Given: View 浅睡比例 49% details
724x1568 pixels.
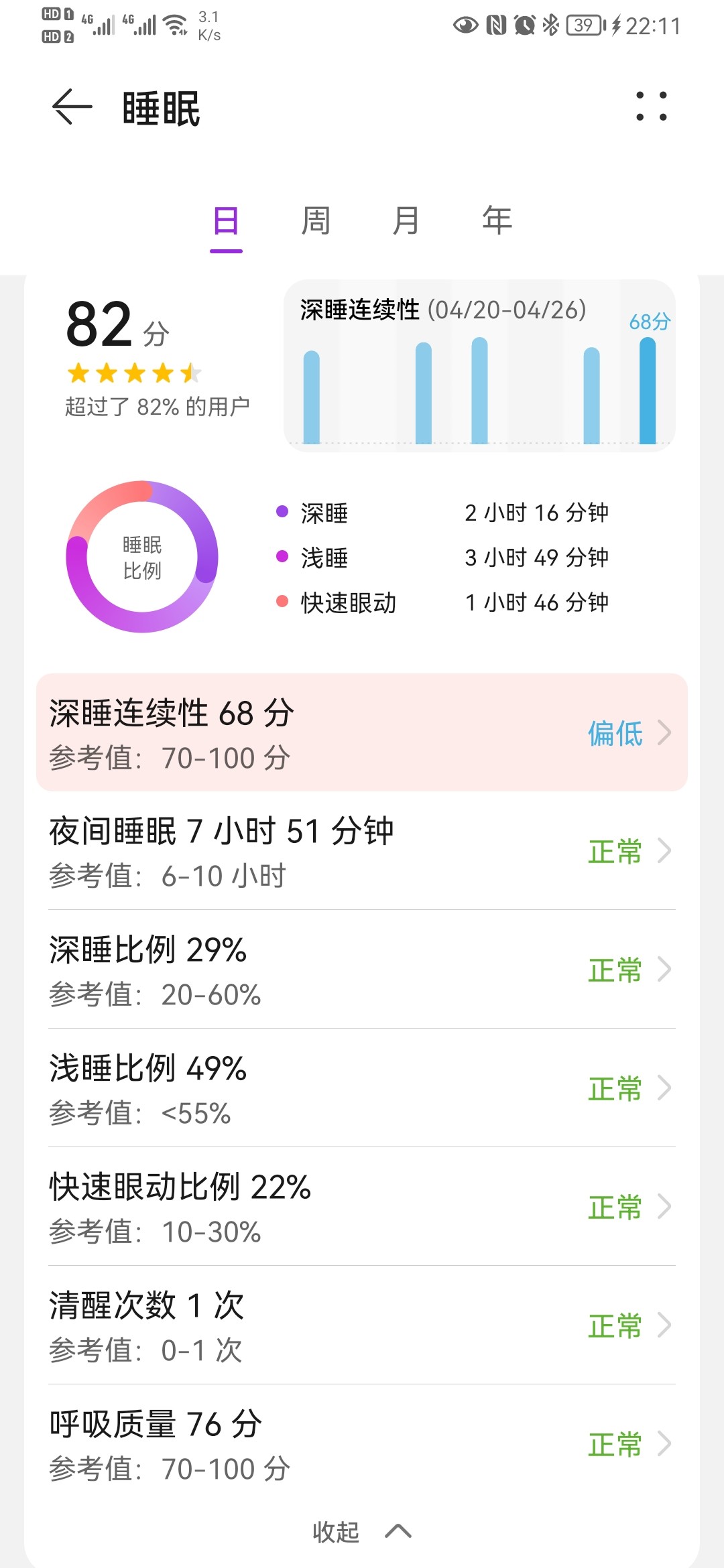Looking at the screenshot, I should [x=362, y=1088].
